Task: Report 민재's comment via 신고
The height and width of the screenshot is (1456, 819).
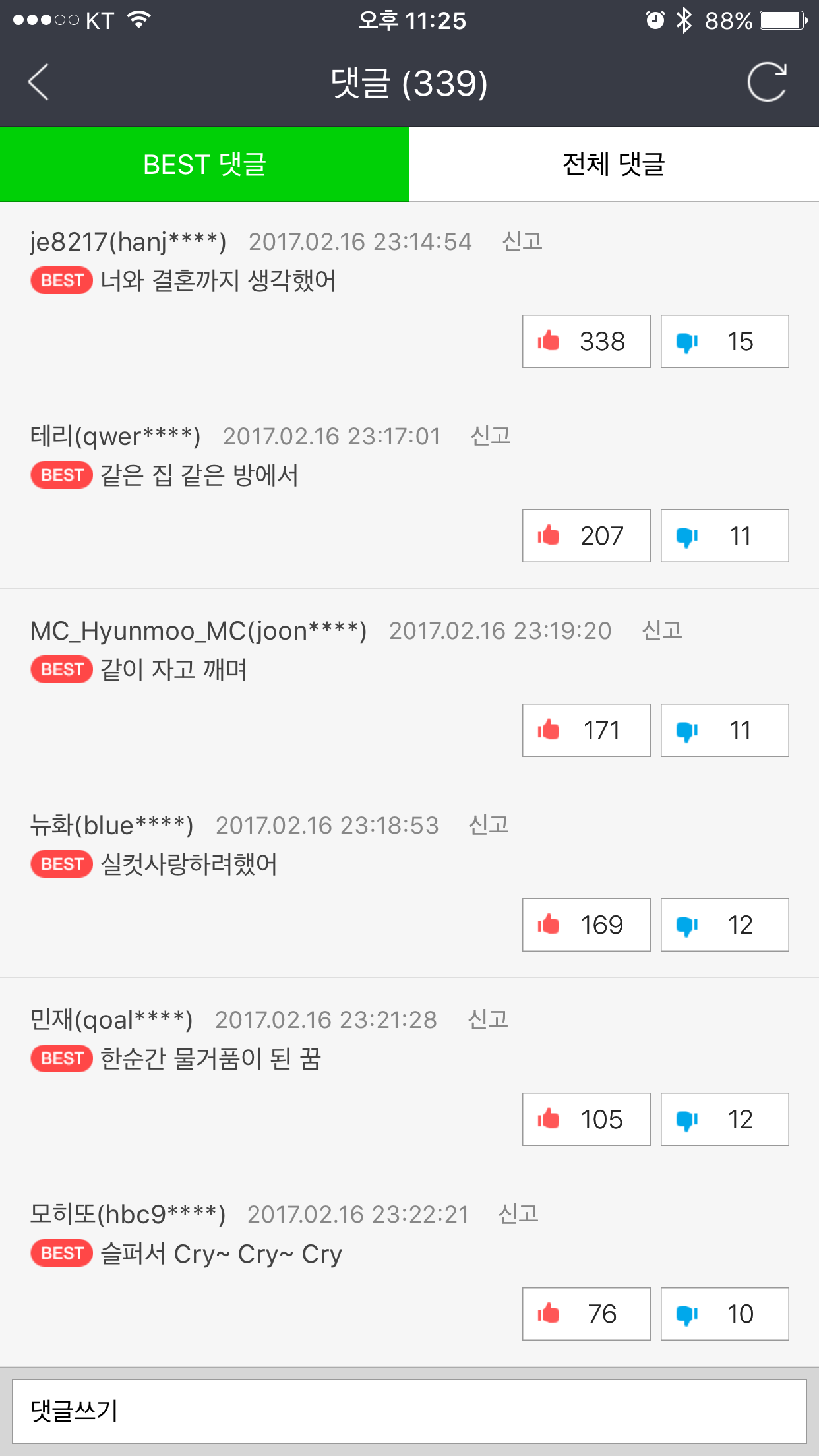Action: click(487, 1019)
